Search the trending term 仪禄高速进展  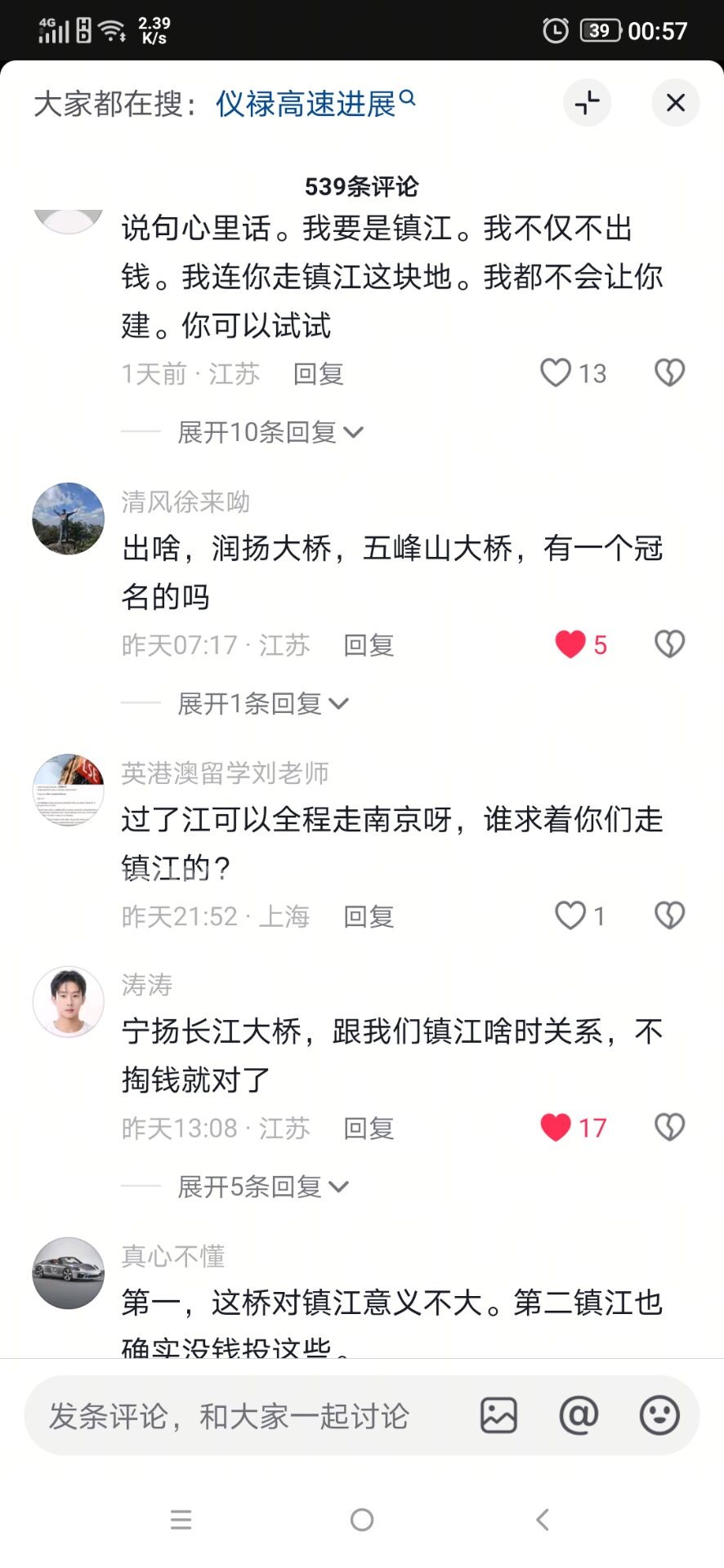click(x=315, y=104)
